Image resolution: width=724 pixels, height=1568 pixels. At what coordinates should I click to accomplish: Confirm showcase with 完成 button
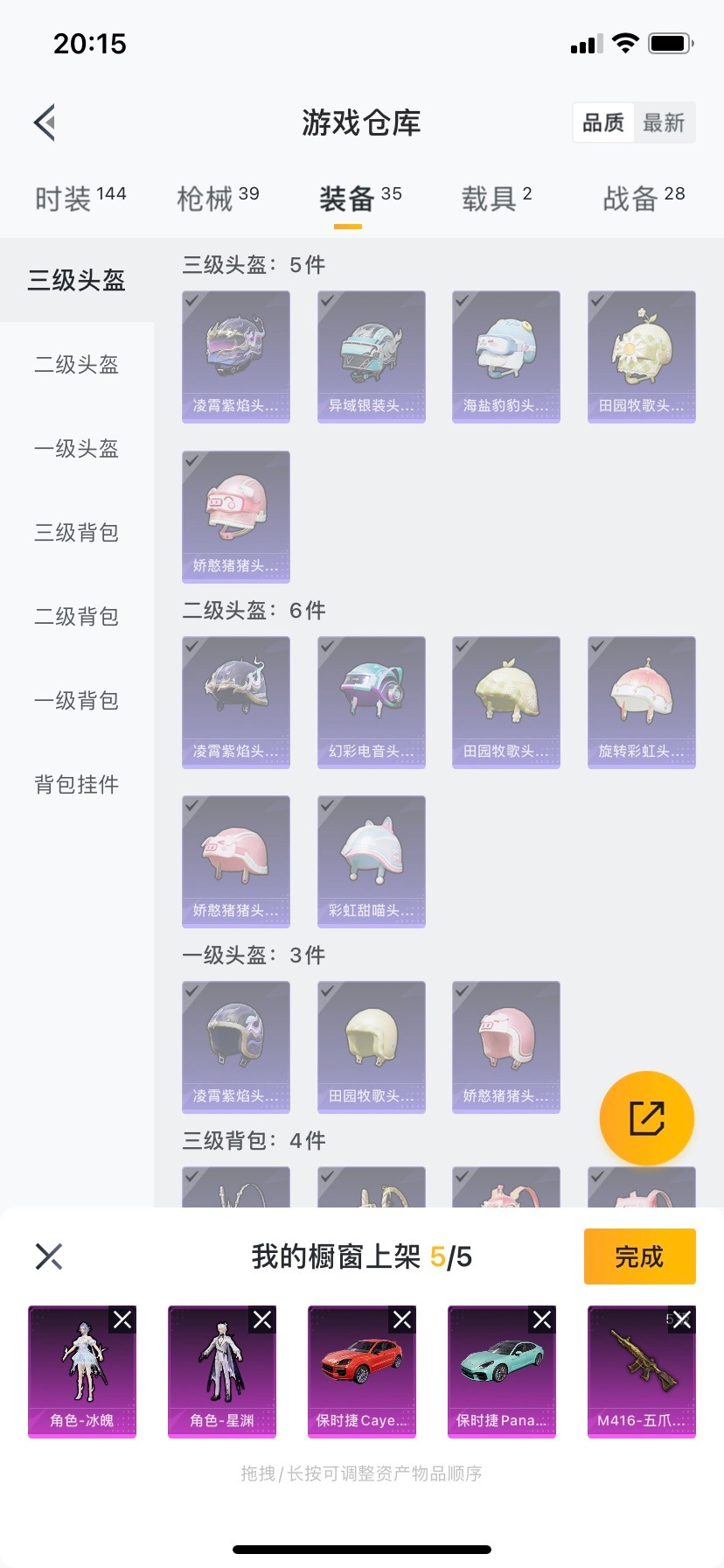click(x=639, y=1256)
